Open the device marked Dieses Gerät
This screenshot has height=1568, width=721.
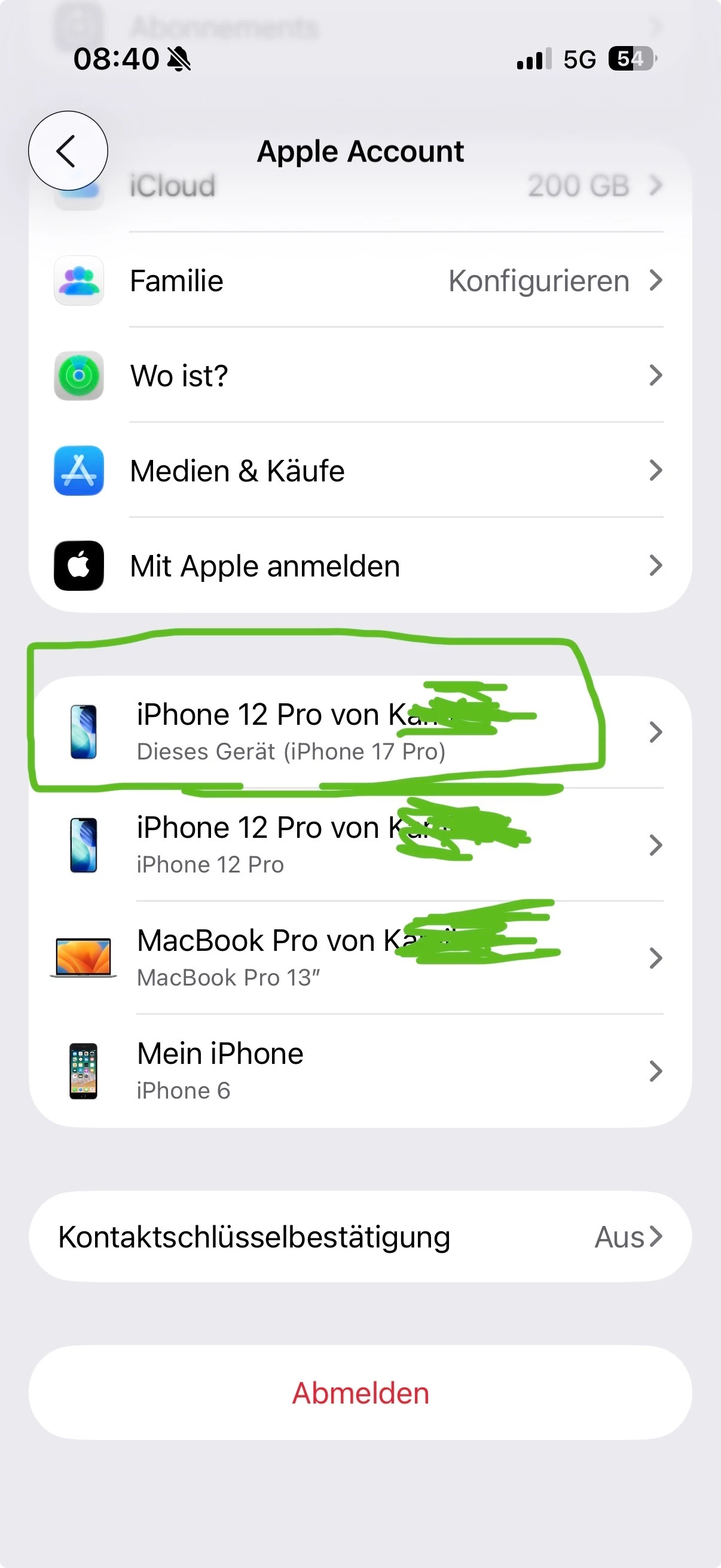tap(359, 731)
